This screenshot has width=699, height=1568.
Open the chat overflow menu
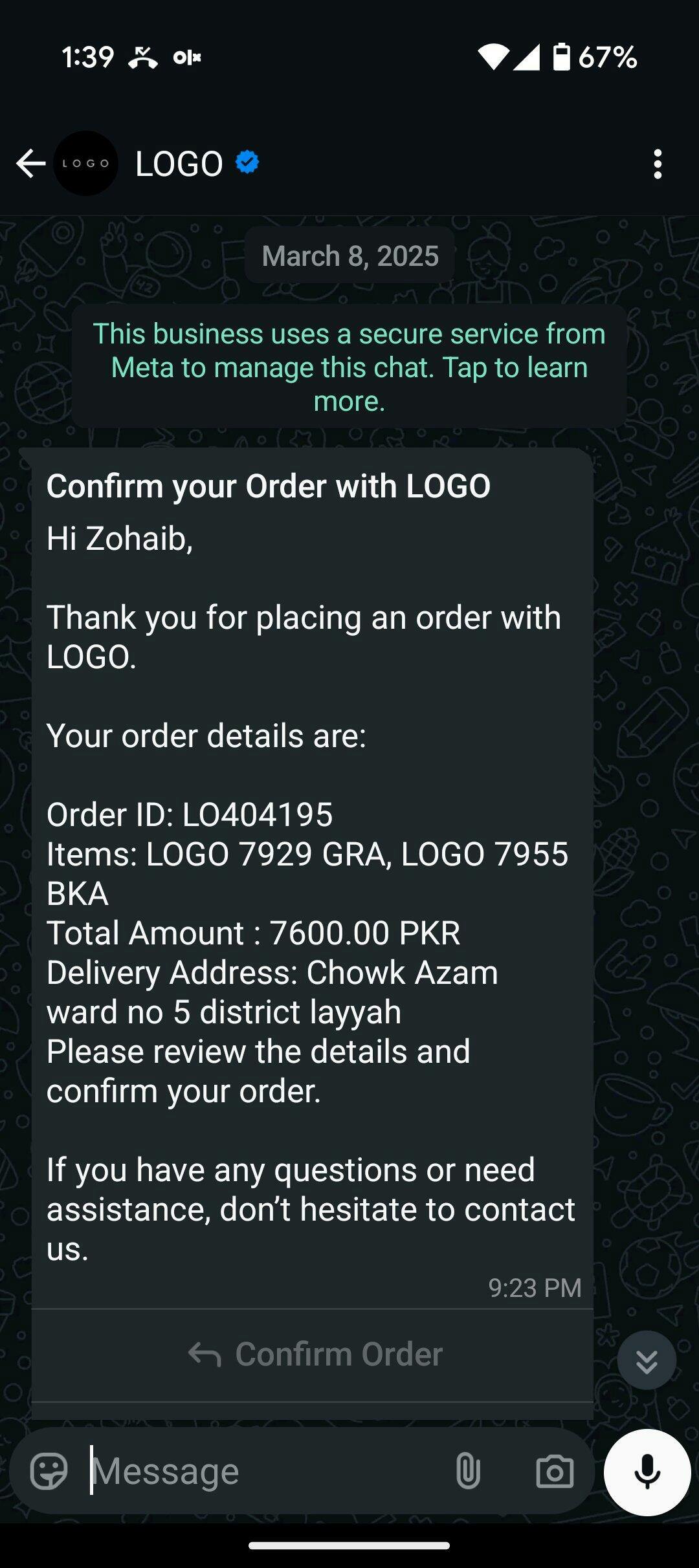coord(658,164)
